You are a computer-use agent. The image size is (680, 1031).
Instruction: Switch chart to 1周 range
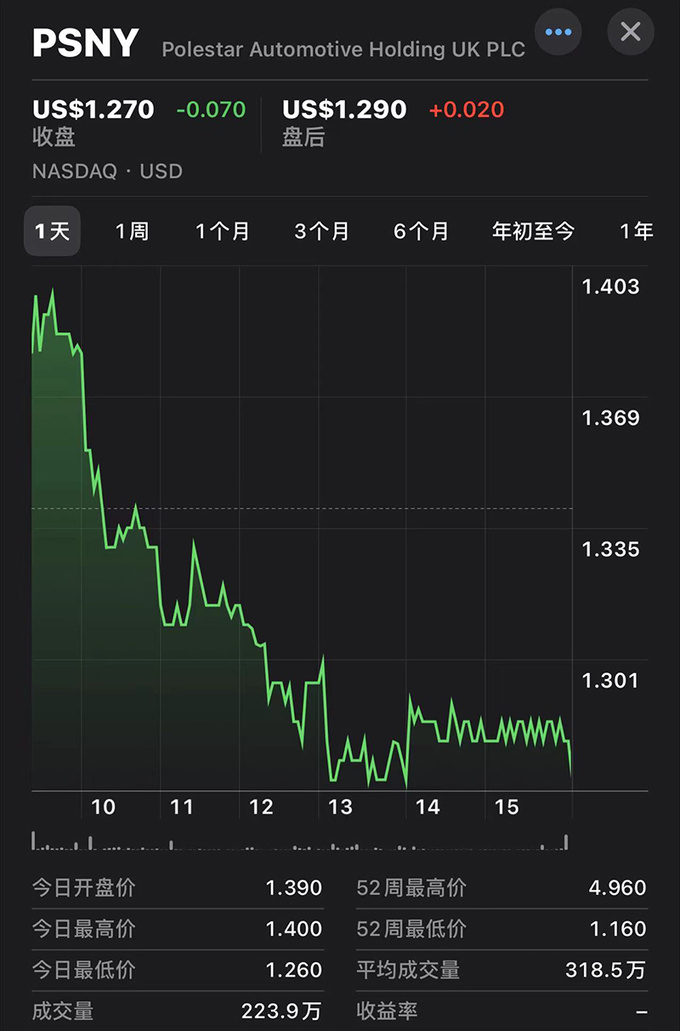[x=132, y=232]
